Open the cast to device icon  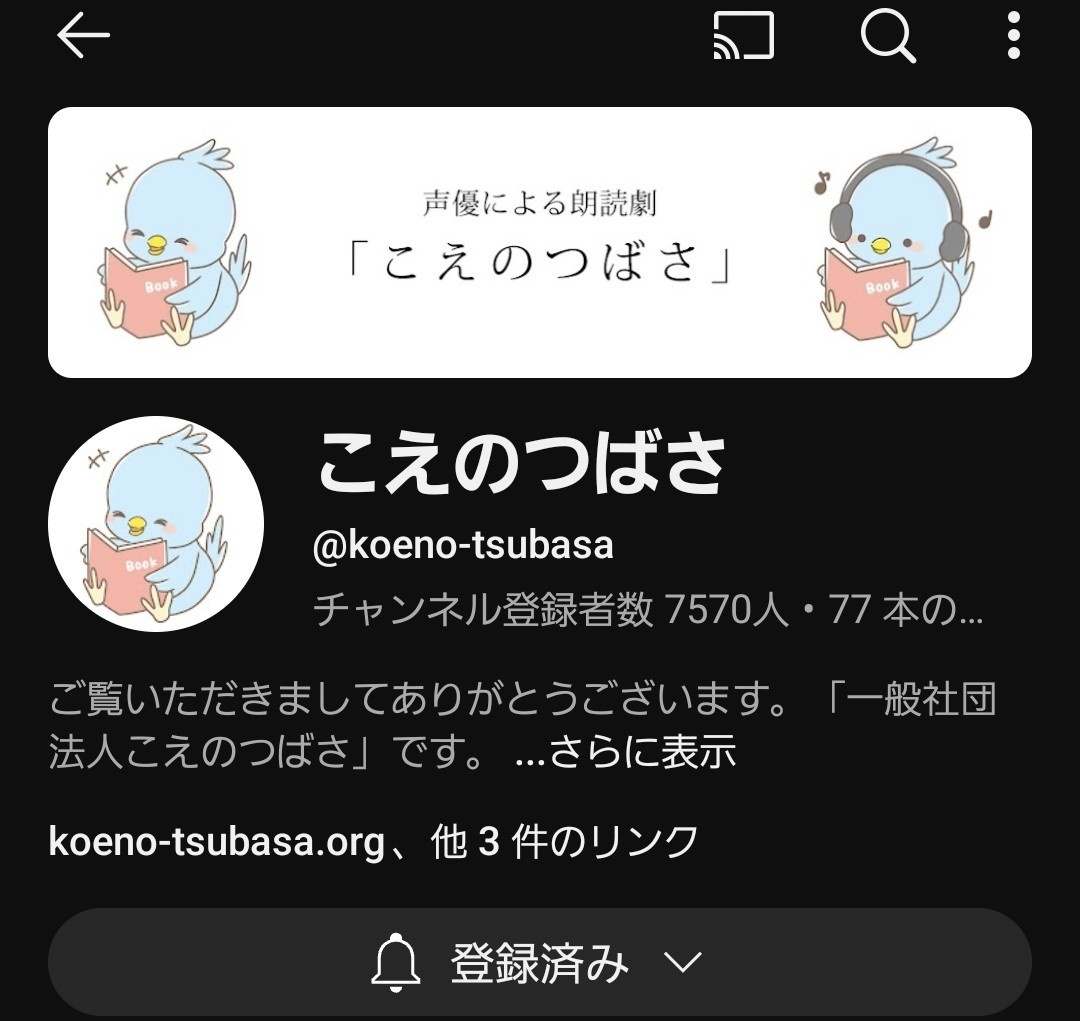coord(743,37)
